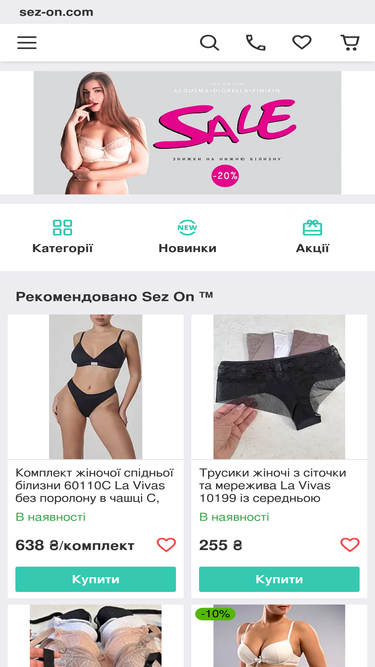Open the Трусики La Vivas 10199 product

(x=273, y=485)
